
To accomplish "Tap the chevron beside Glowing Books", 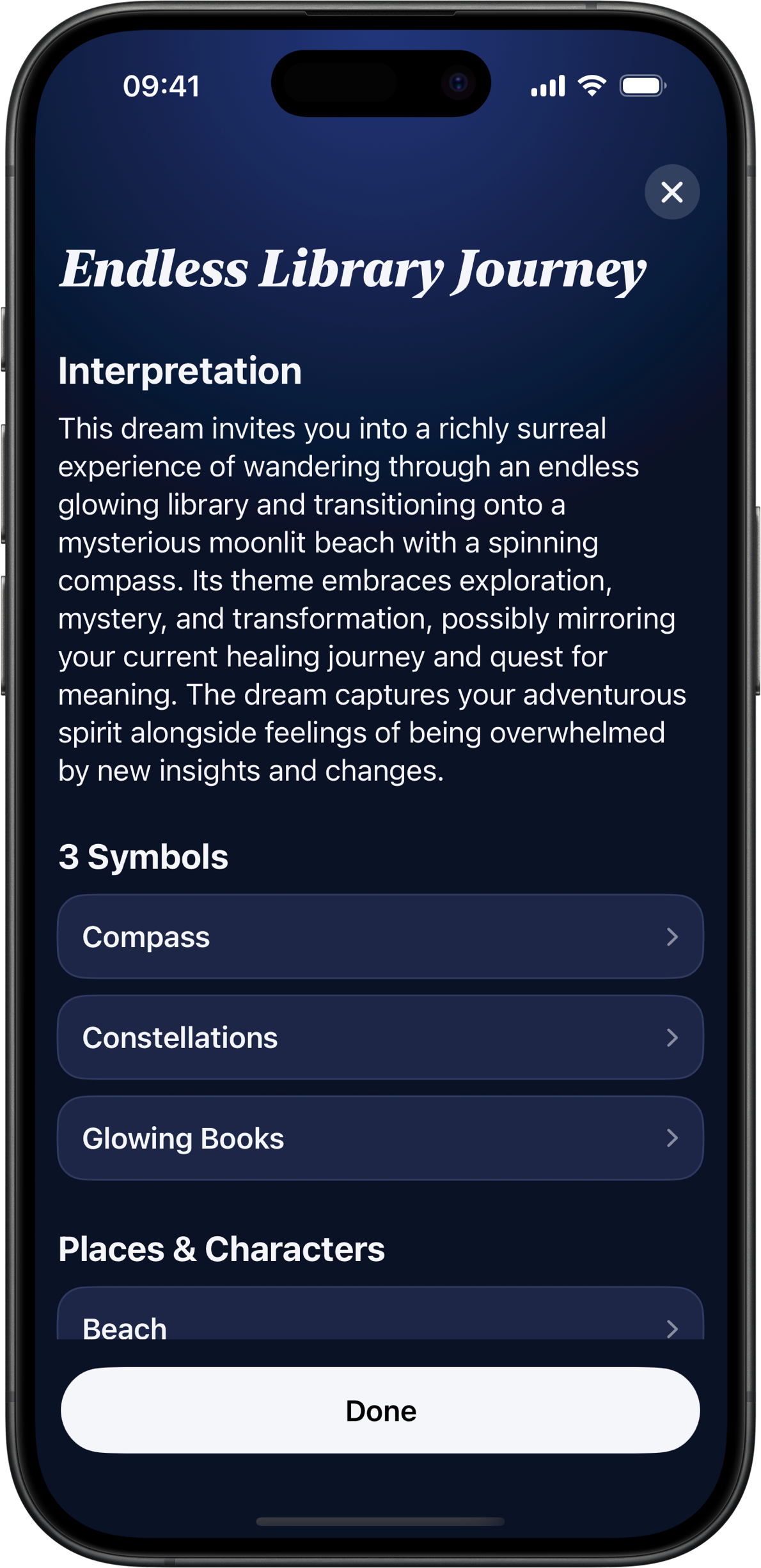I will pyautogui.click(x=671, y=1138).
